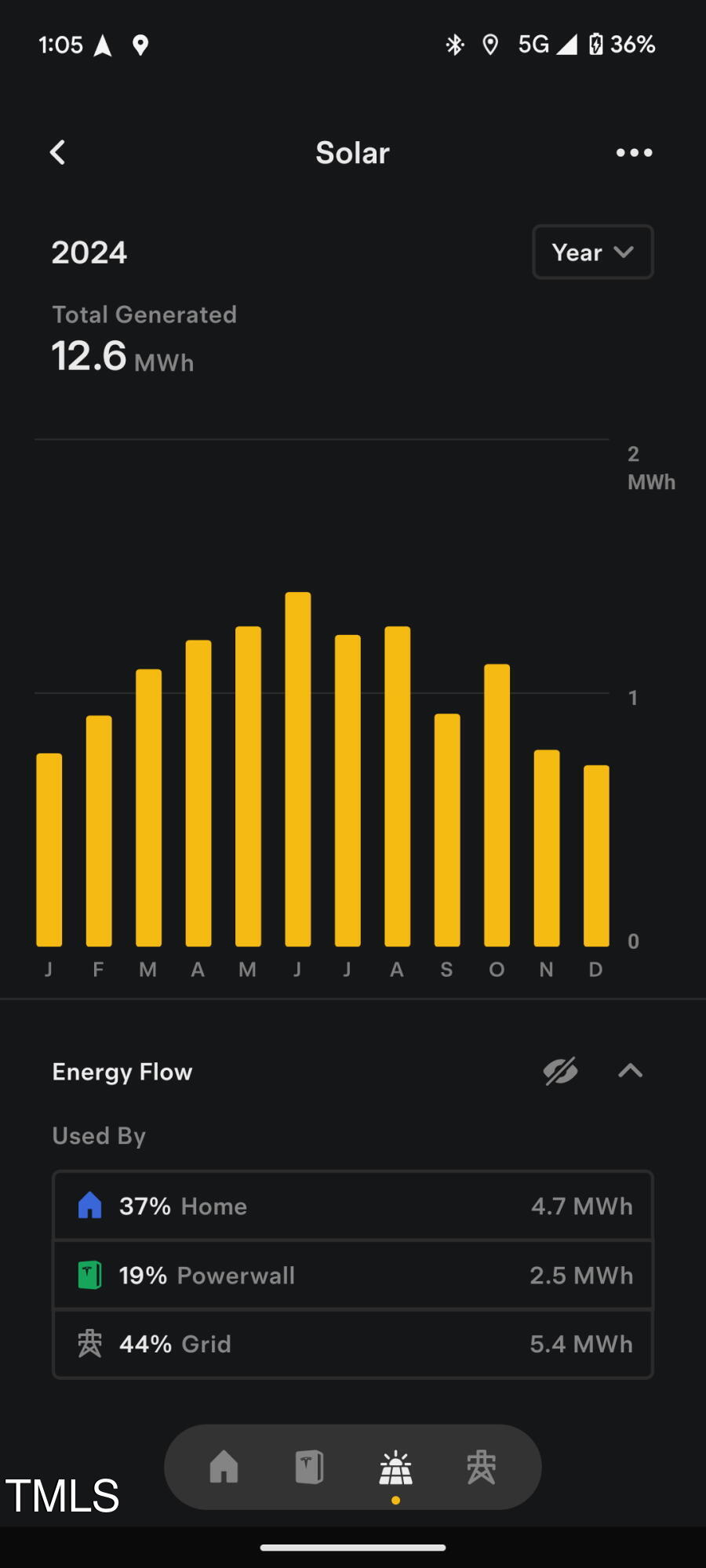Open the three-dot overflow menu
The height and width of the screenshot is (1568, 706).
[x=634, y=153]
